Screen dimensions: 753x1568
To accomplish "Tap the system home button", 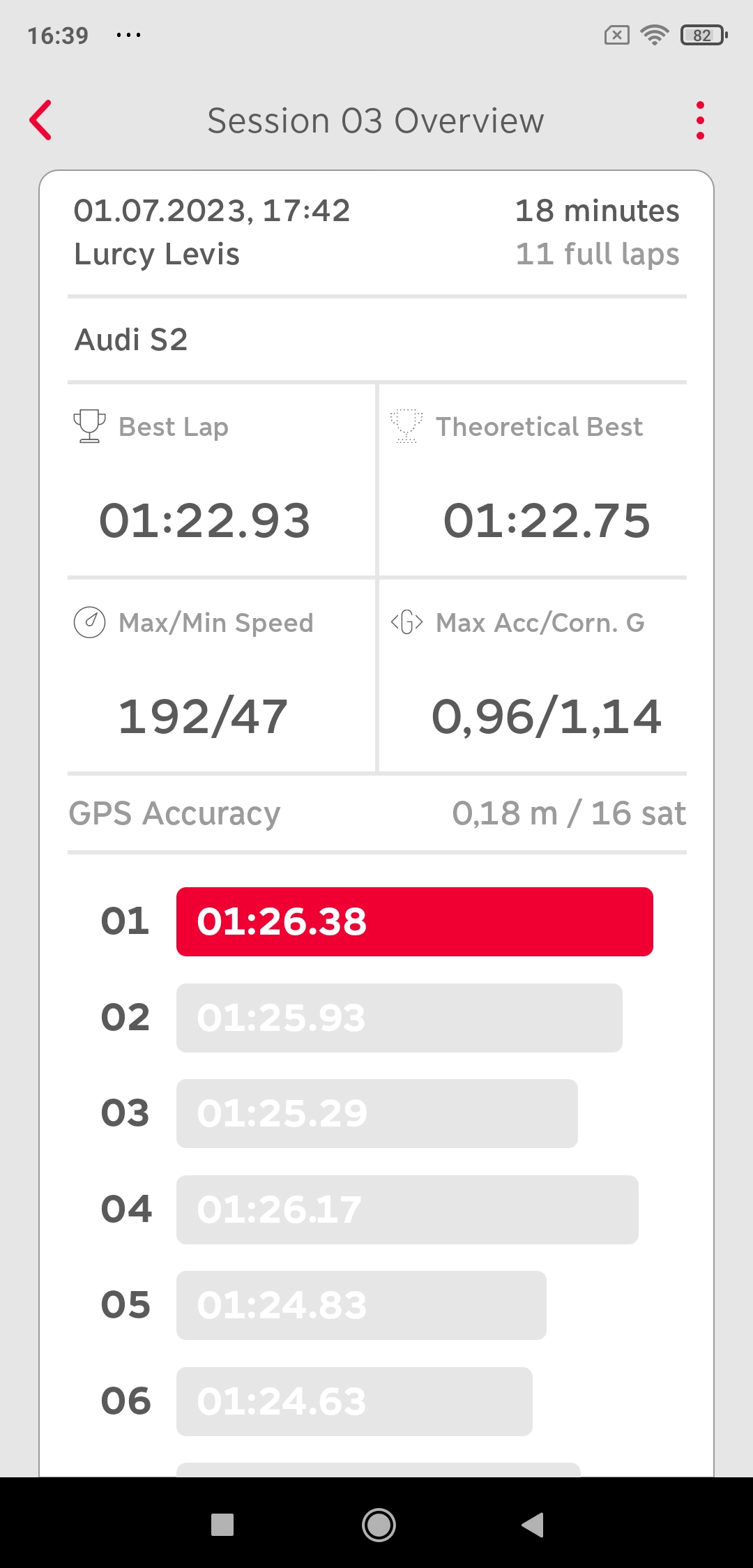I will point(379,1525).
